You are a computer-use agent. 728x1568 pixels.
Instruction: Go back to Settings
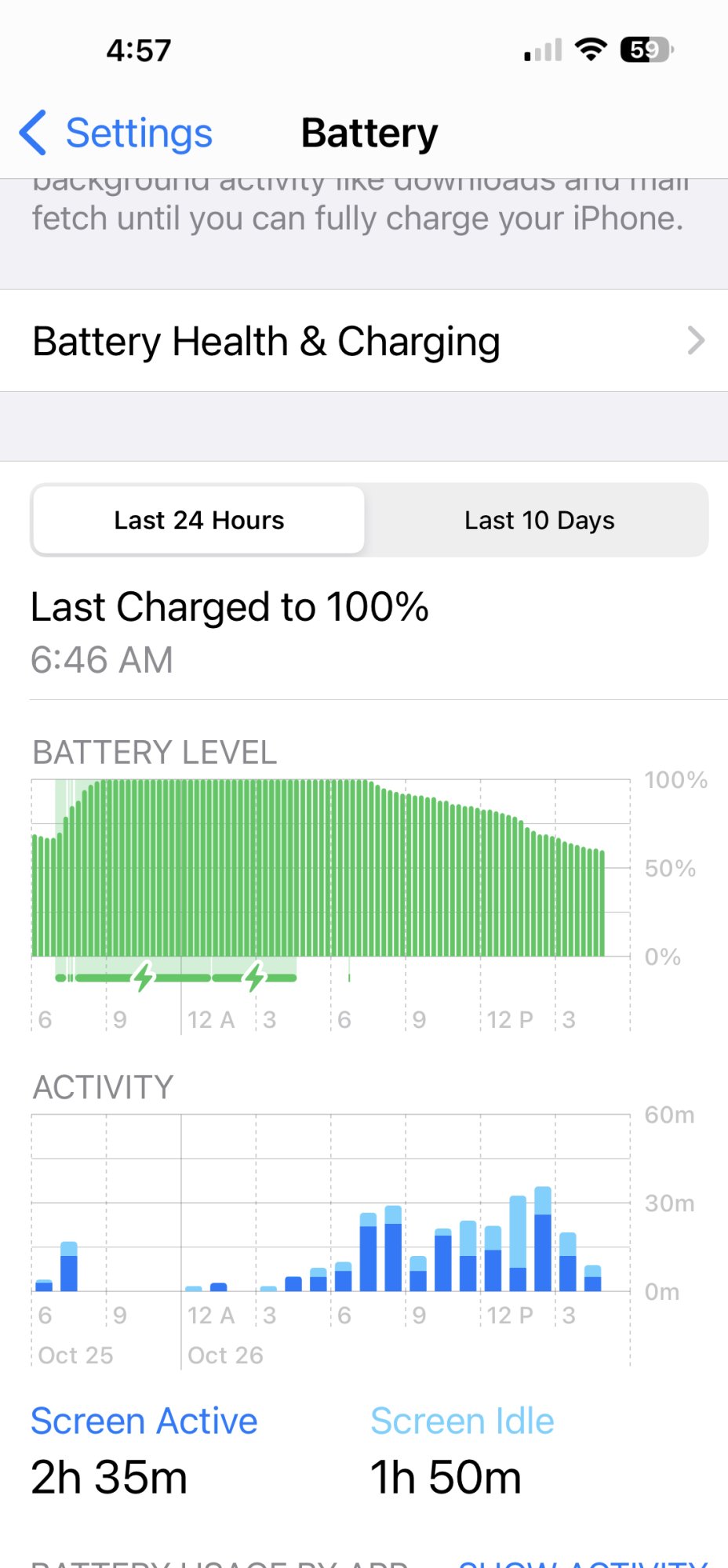click(x=118, y=133)
